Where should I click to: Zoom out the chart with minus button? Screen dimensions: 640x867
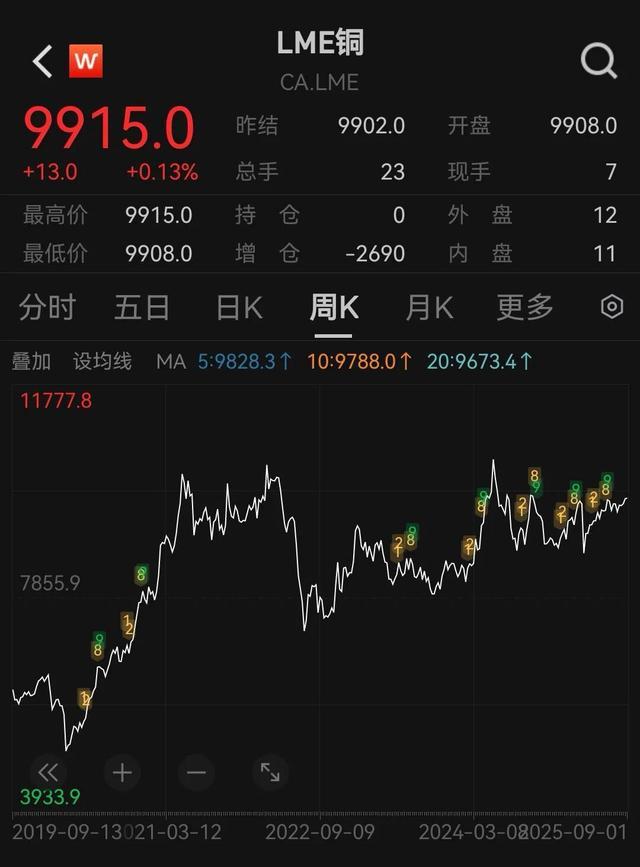tap(196, 772)
